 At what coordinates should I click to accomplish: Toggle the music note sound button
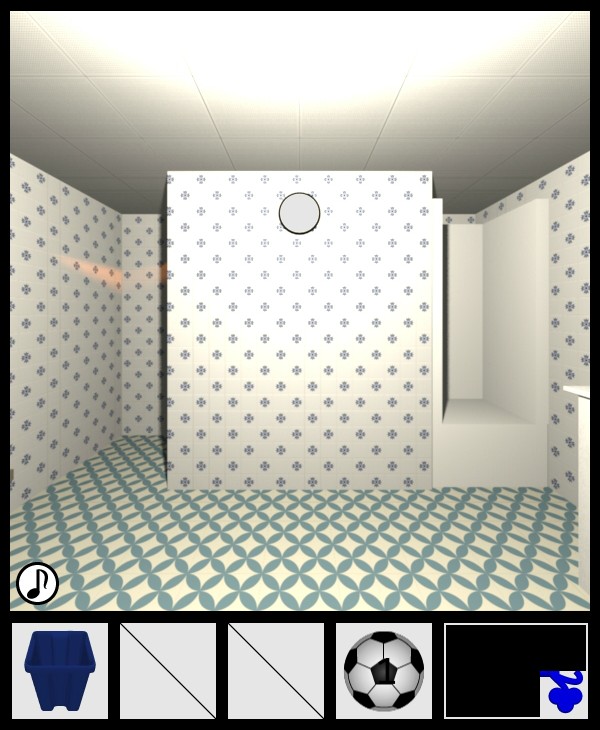[37, 583]
